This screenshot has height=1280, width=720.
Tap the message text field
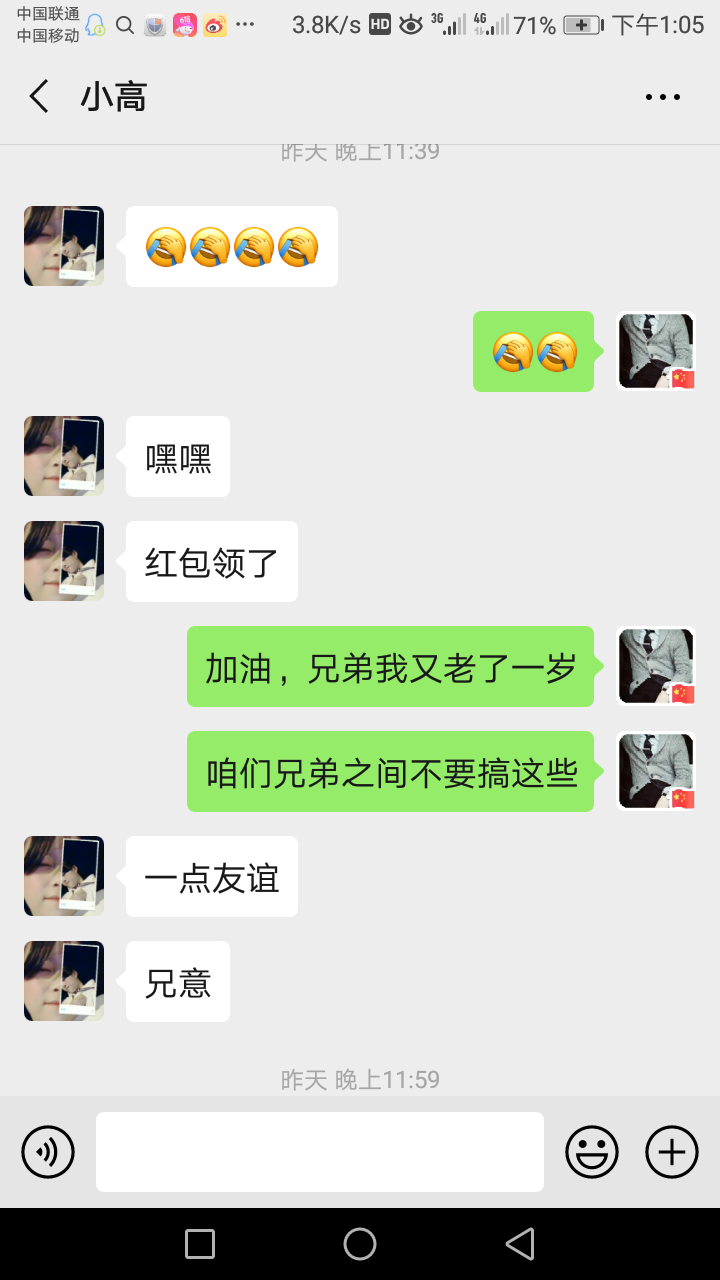click(x=320, y=1152)
